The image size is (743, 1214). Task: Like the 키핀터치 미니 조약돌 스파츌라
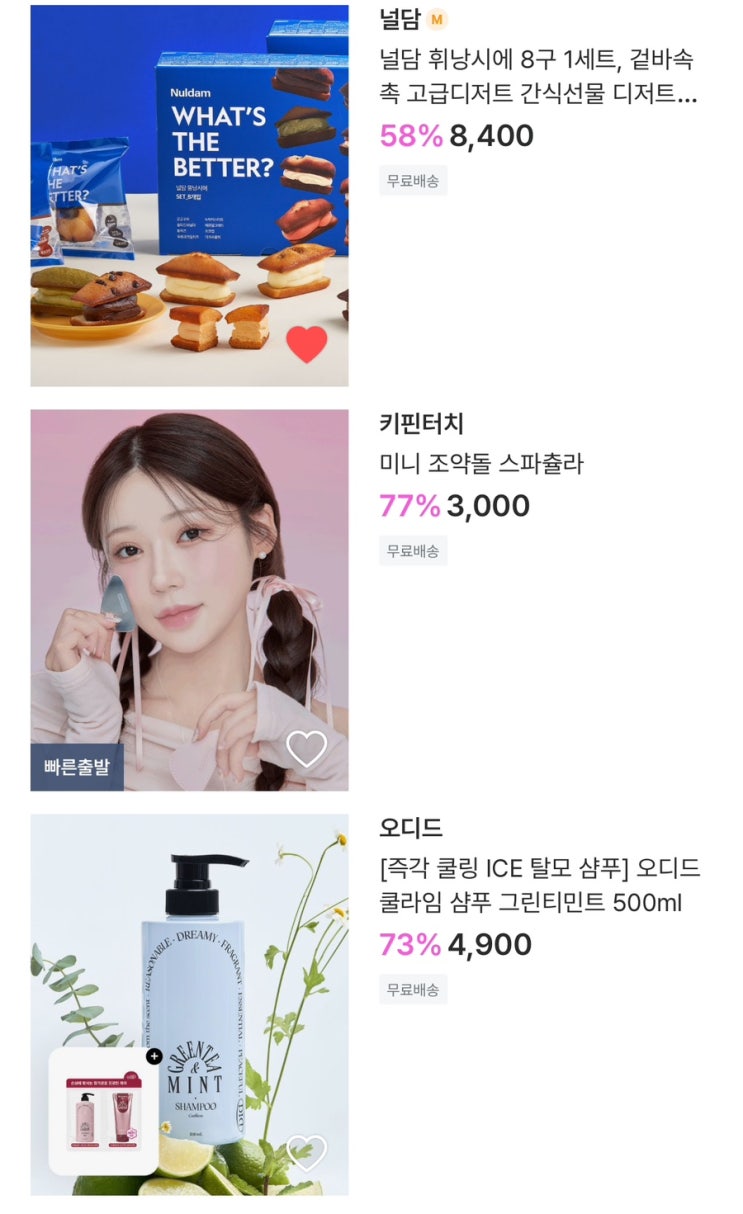tap(307, 748)
